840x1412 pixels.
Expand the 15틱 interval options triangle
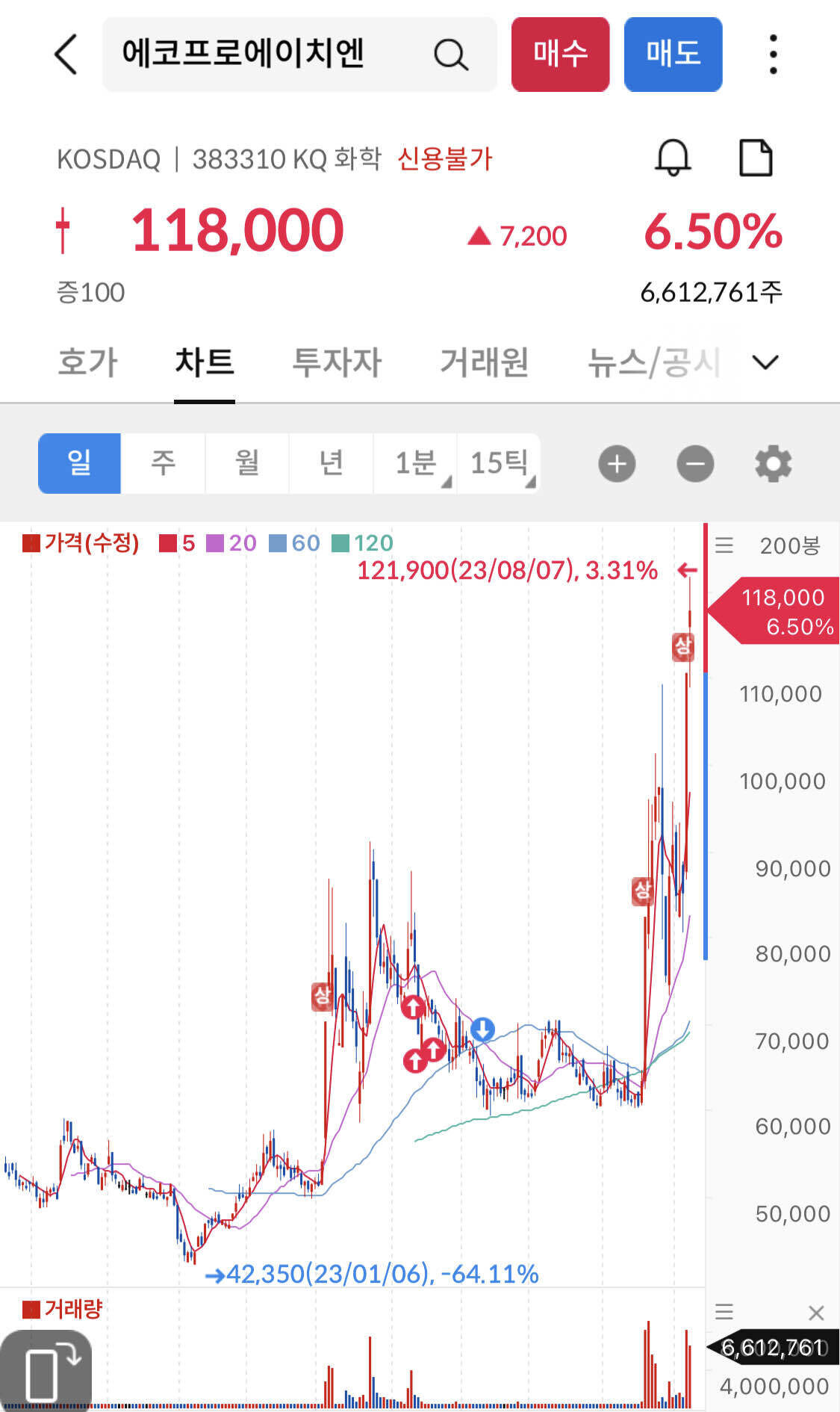531,482
